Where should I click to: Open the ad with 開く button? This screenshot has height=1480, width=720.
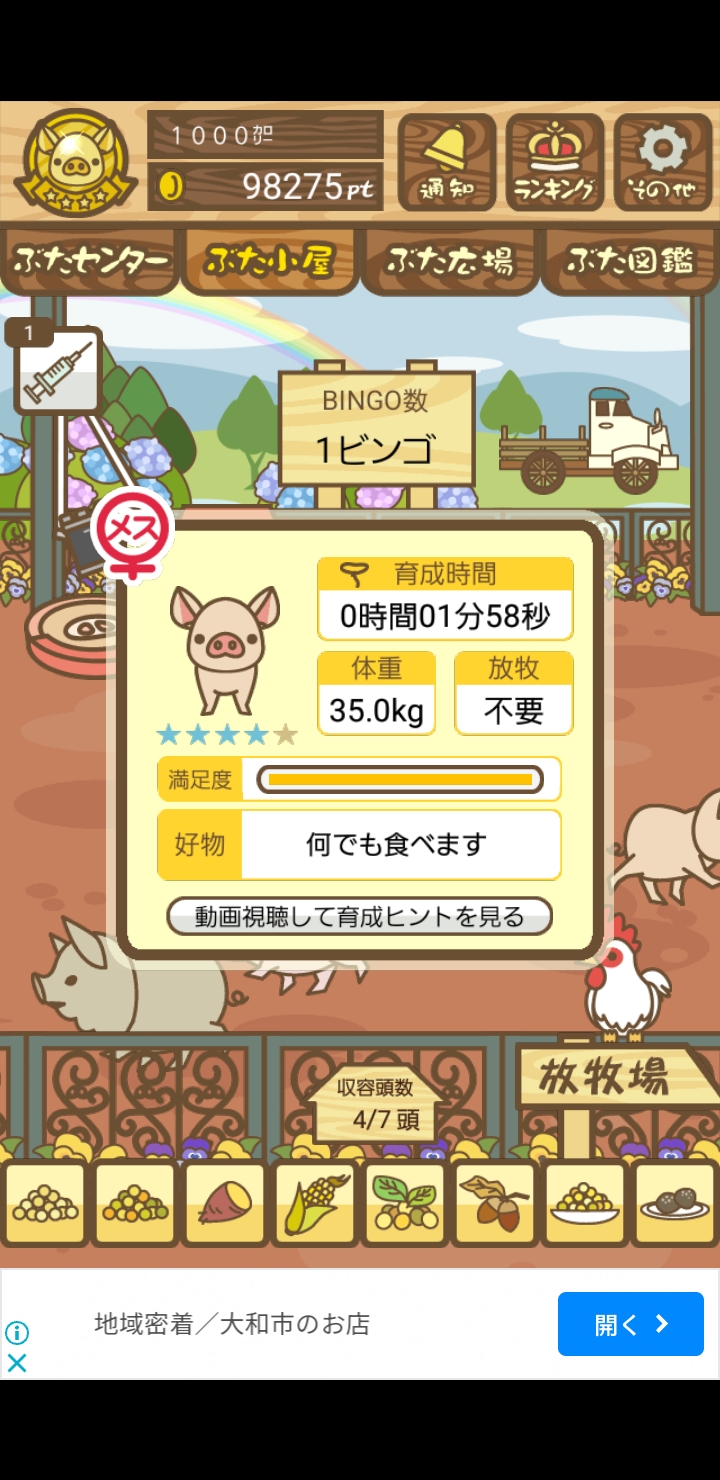(630, 1324)
